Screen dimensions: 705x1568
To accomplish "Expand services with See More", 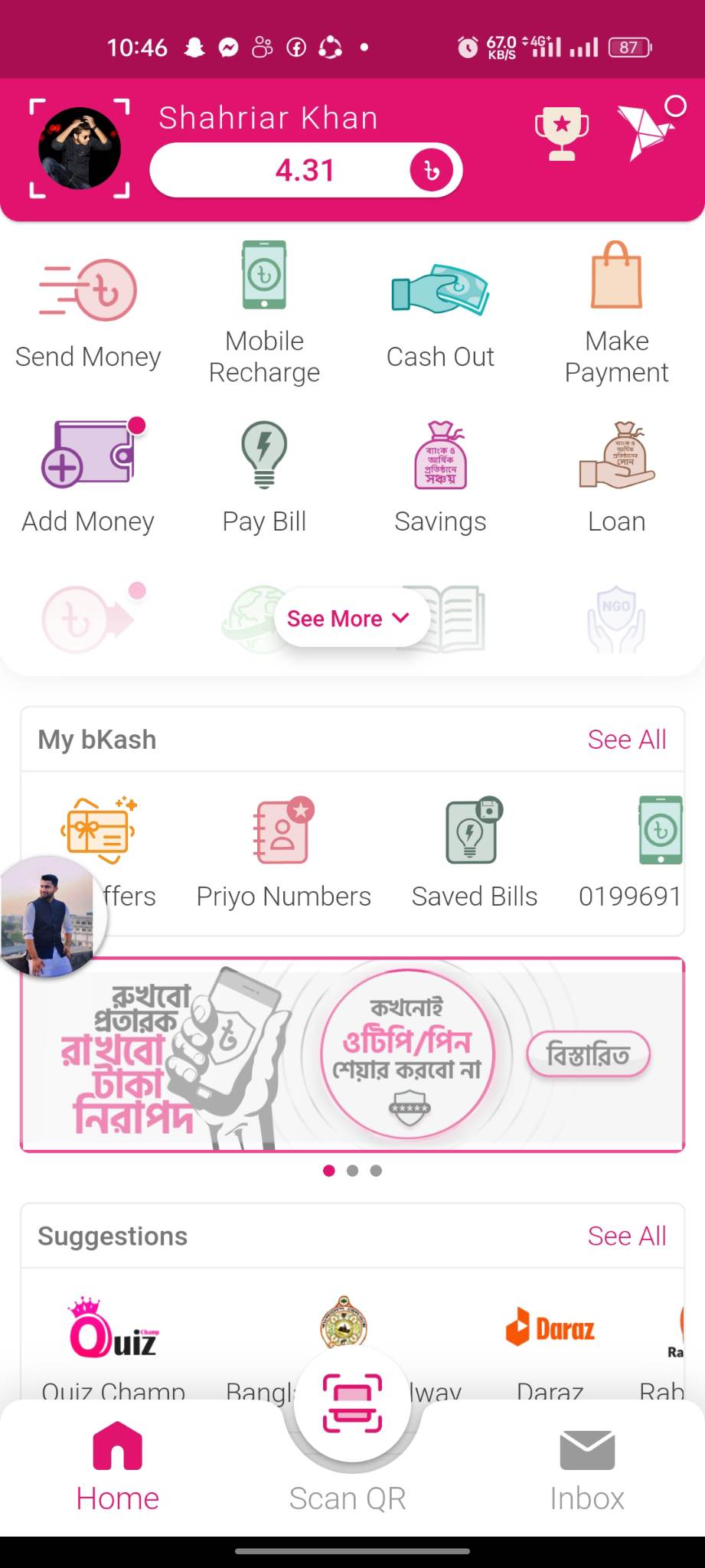I will (x=348, y=618).
